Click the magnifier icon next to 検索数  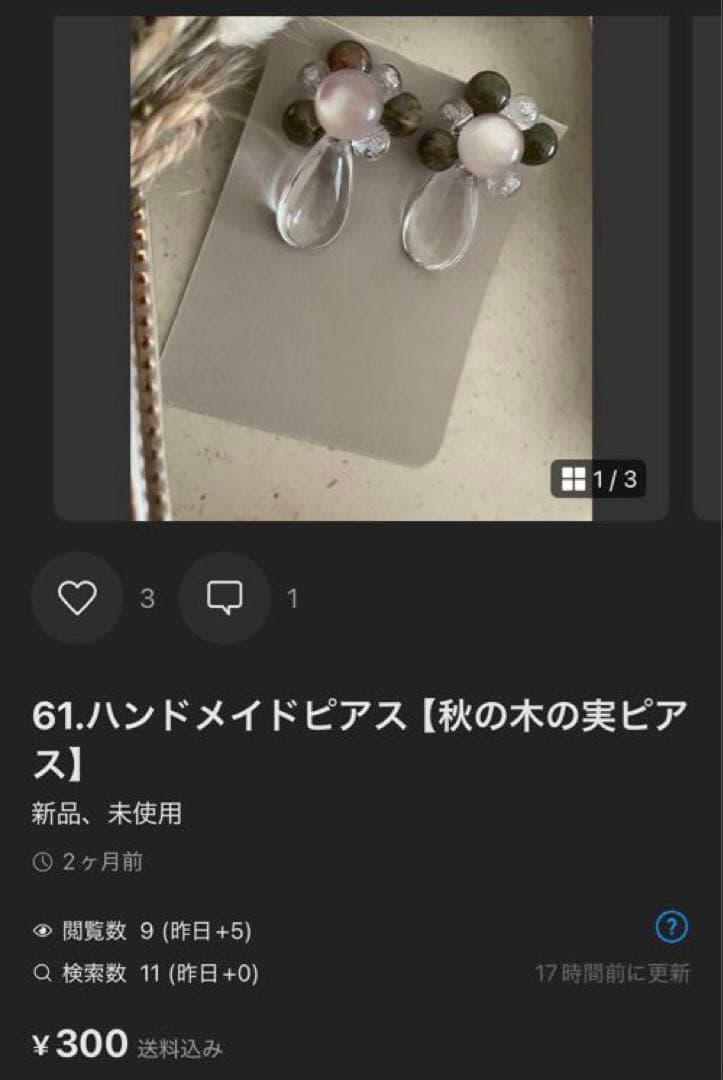coord(40,970)
